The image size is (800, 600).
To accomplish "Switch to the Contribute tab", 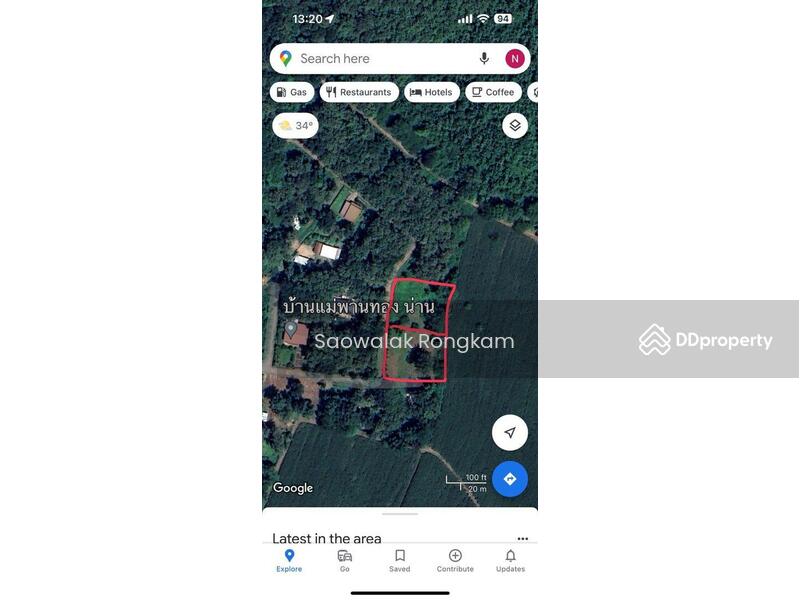I will [x=455, y=561].
